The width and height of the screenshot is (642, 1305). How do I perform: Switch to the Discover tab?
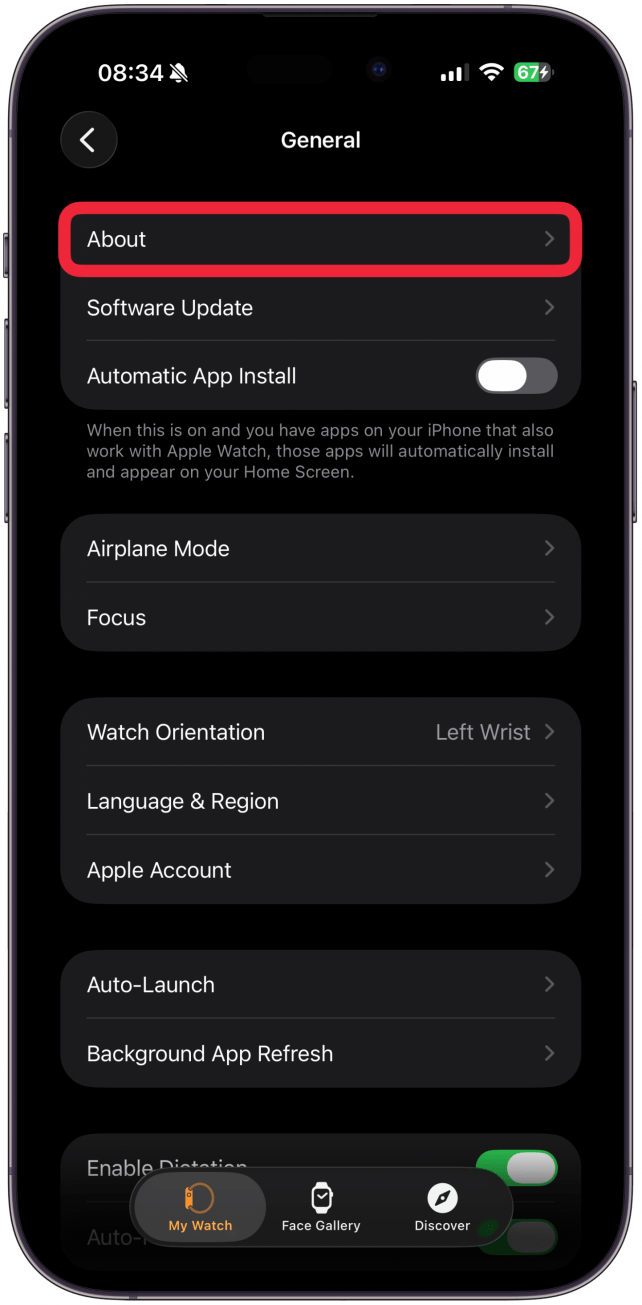click(442, 1208)
